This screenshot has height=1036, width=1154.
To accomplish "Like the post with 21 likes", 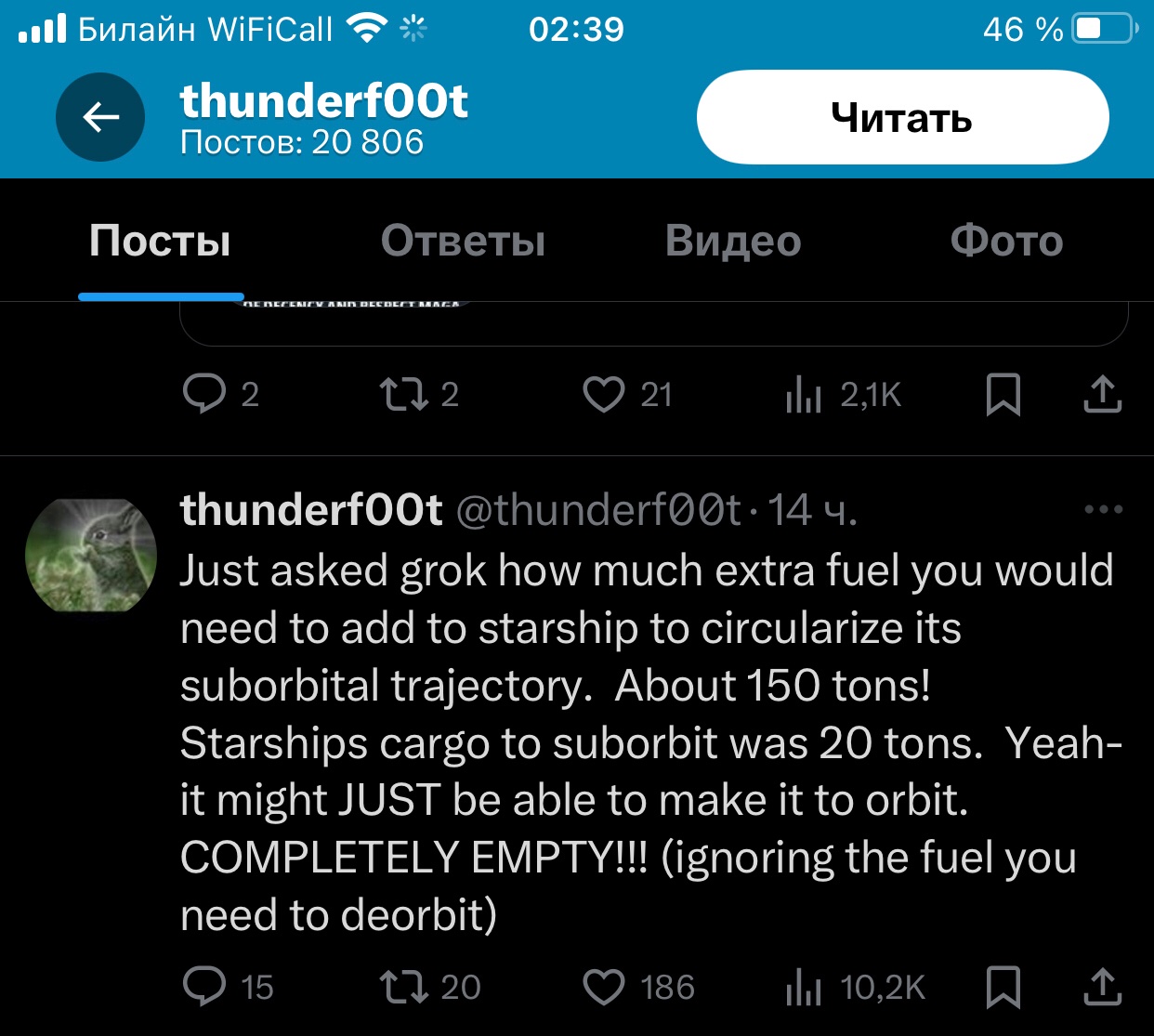I will pyautogui.click(x=604, y=394).
